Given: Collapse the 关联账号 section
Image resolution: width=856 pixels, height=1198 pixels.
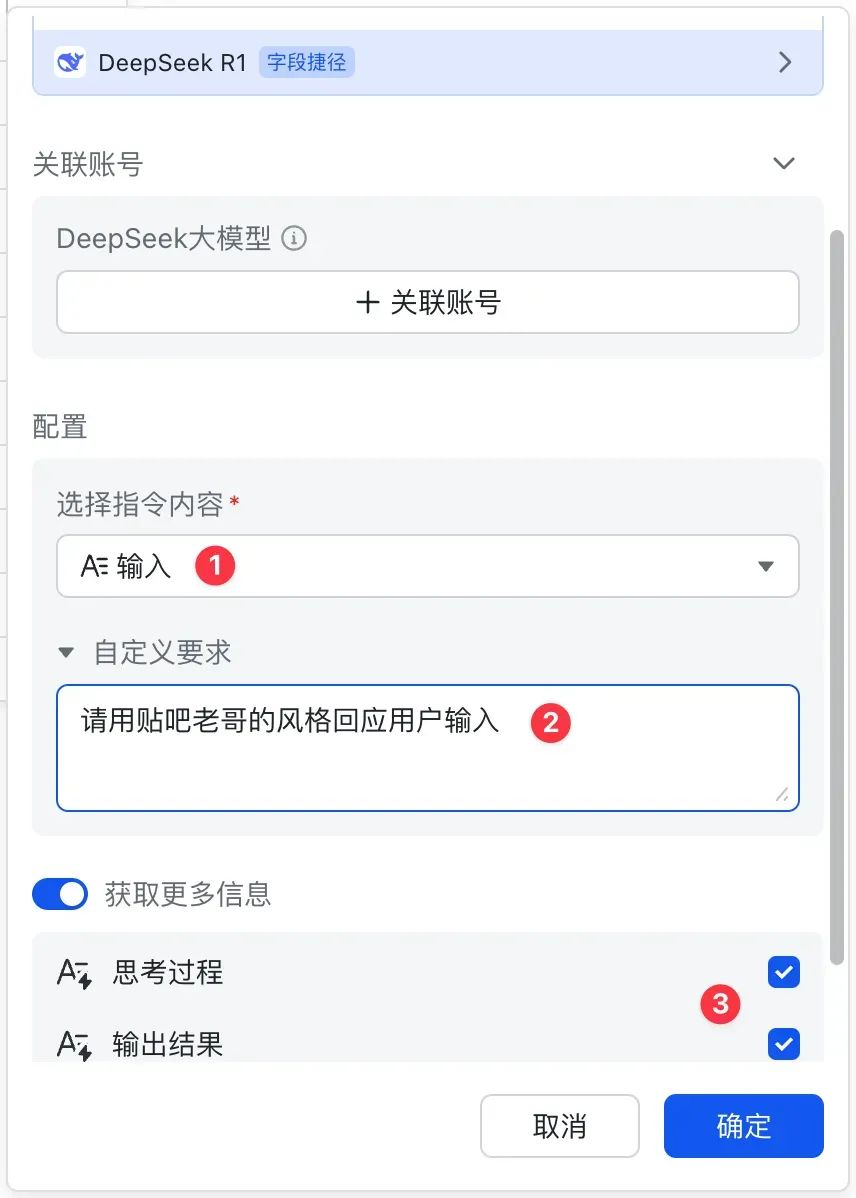Looking at the screenshot, I should click(x=784, y=163).
